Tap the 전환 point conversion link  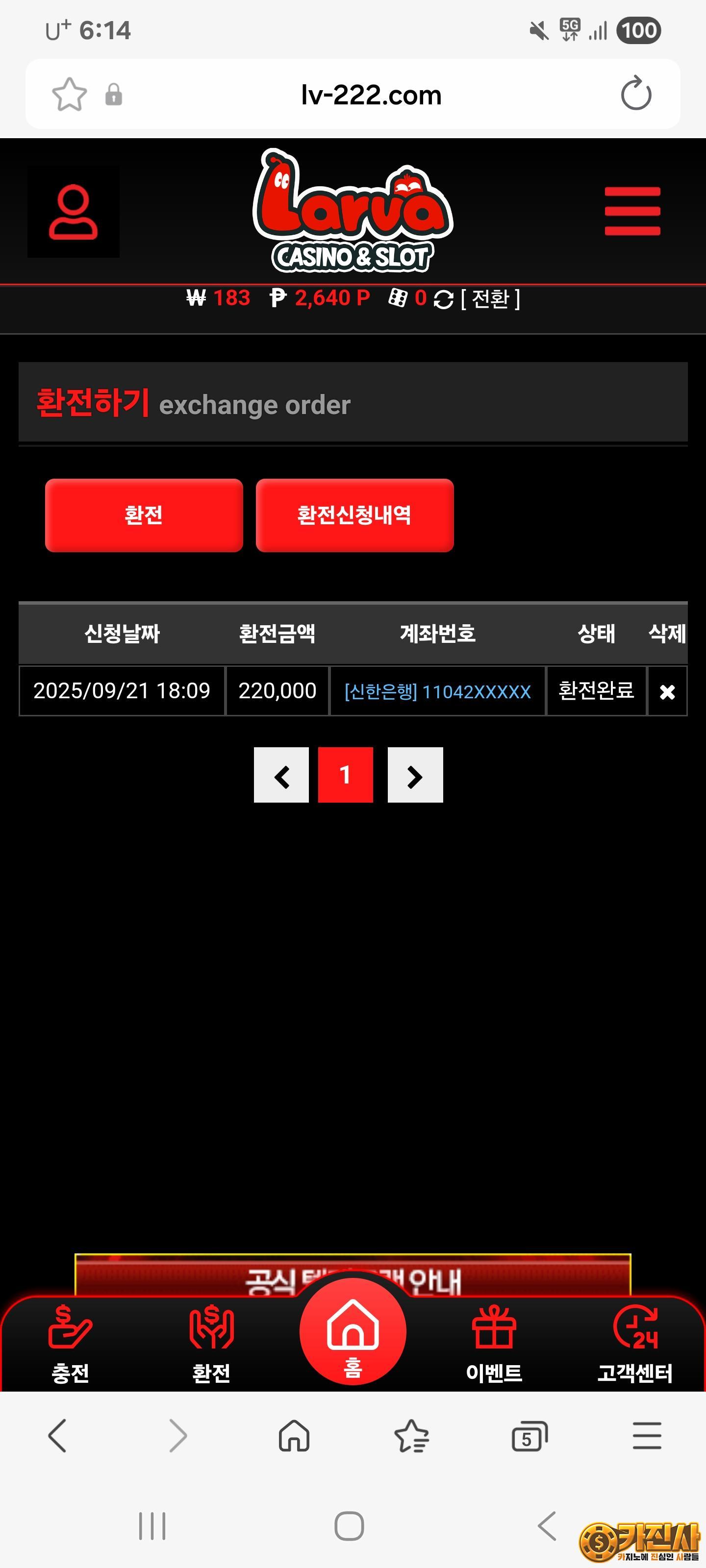[x=490, y=298]
